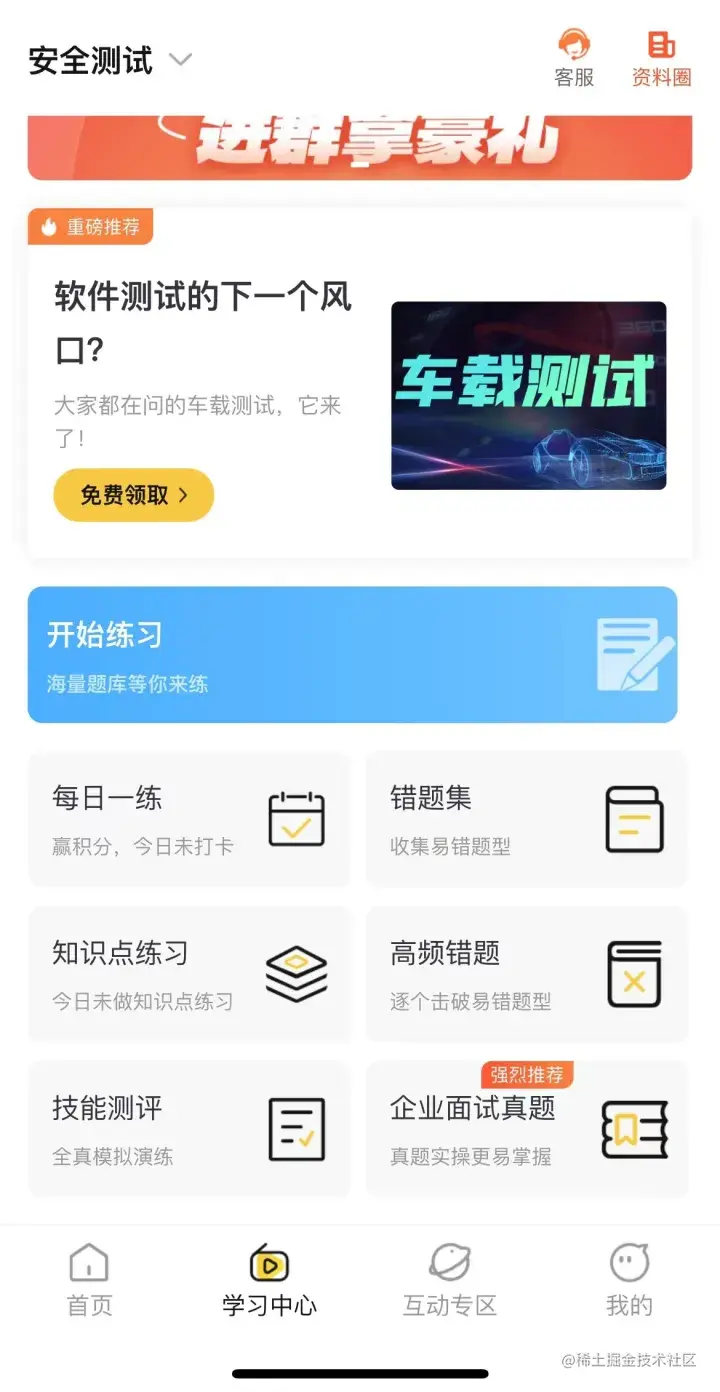Viewport: 720px width, 1392px height.
Task: Tap the 免费领取 button
Action: 134,495
